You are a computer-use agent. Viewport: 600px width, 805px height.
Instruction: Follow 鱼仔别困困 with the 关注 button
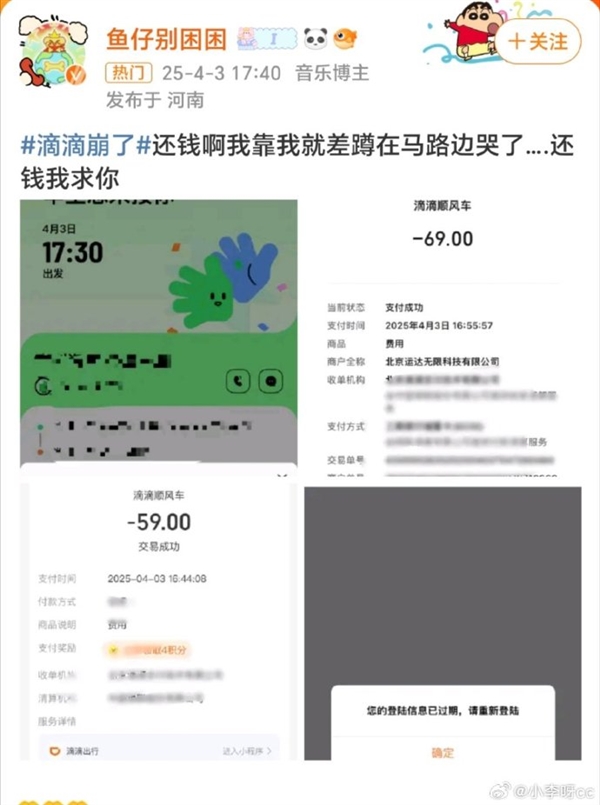click(x=538, y=42)
